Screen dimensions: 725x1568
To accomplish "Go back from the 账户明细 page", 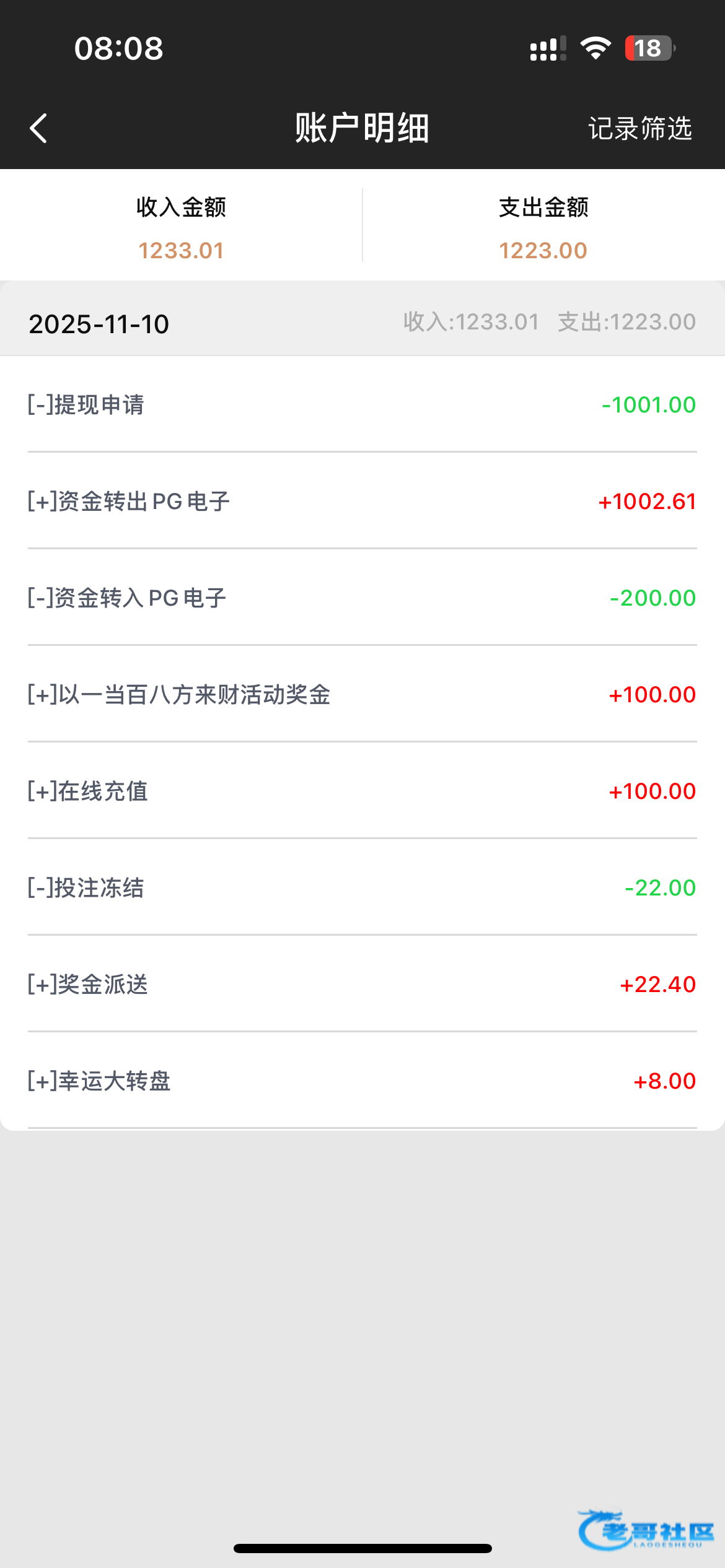I will pyautogui.click(x=38, y=128).
